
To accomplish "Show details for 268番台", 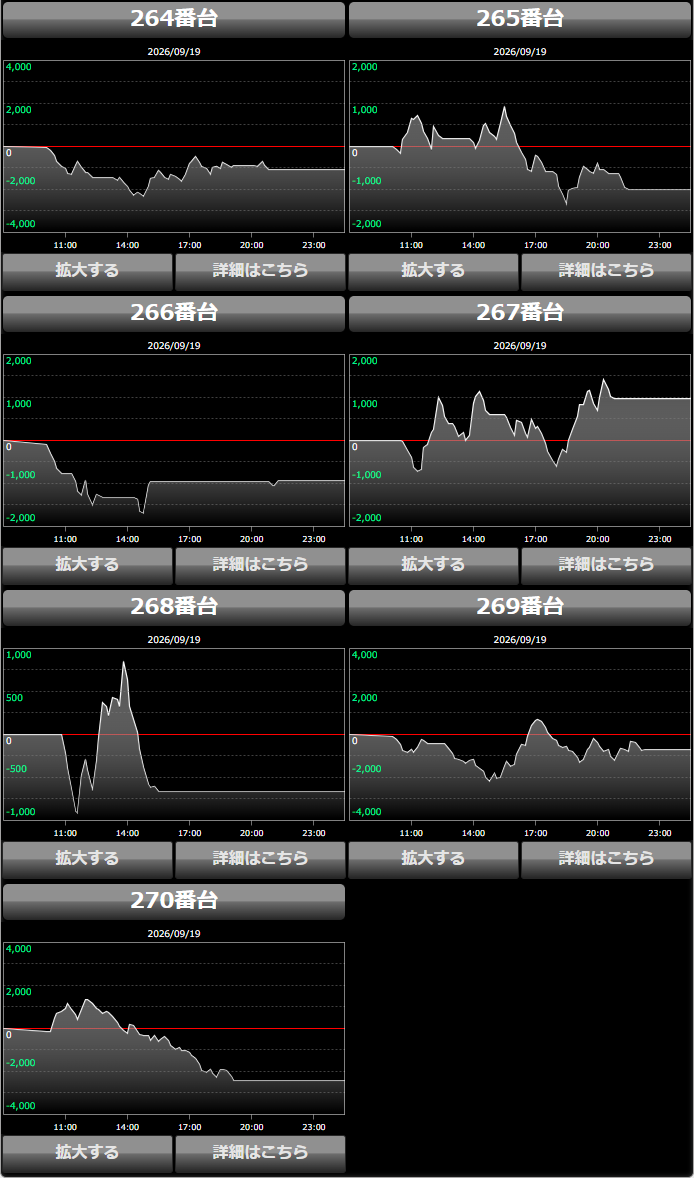I will (x=260, y=860).
